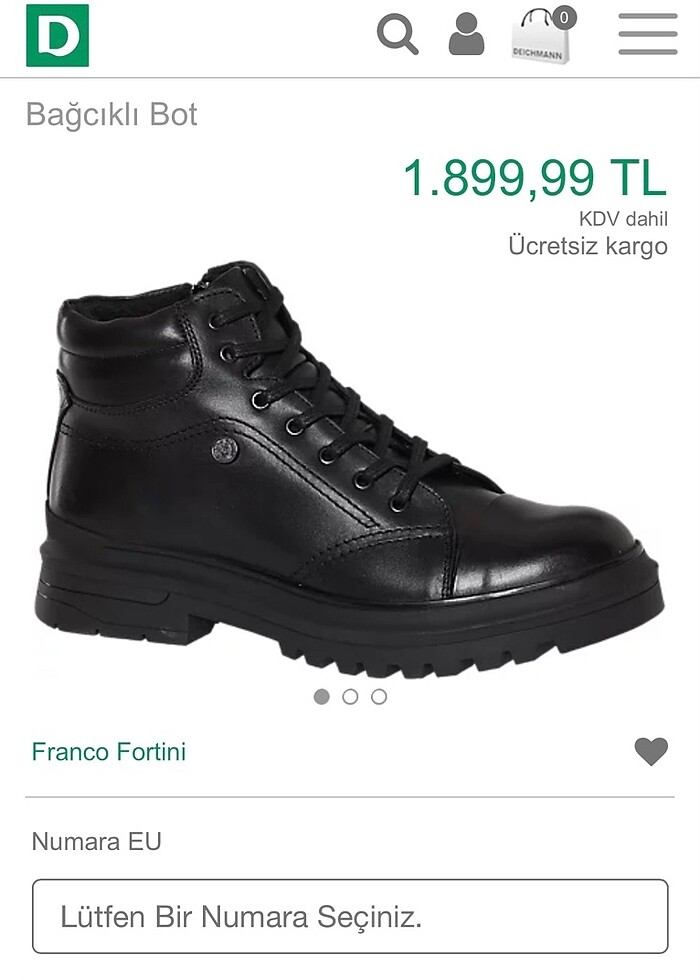The width and height of the screenshot is (700, 980).
Task: Show the third product image dot
Action: (379, 697)
